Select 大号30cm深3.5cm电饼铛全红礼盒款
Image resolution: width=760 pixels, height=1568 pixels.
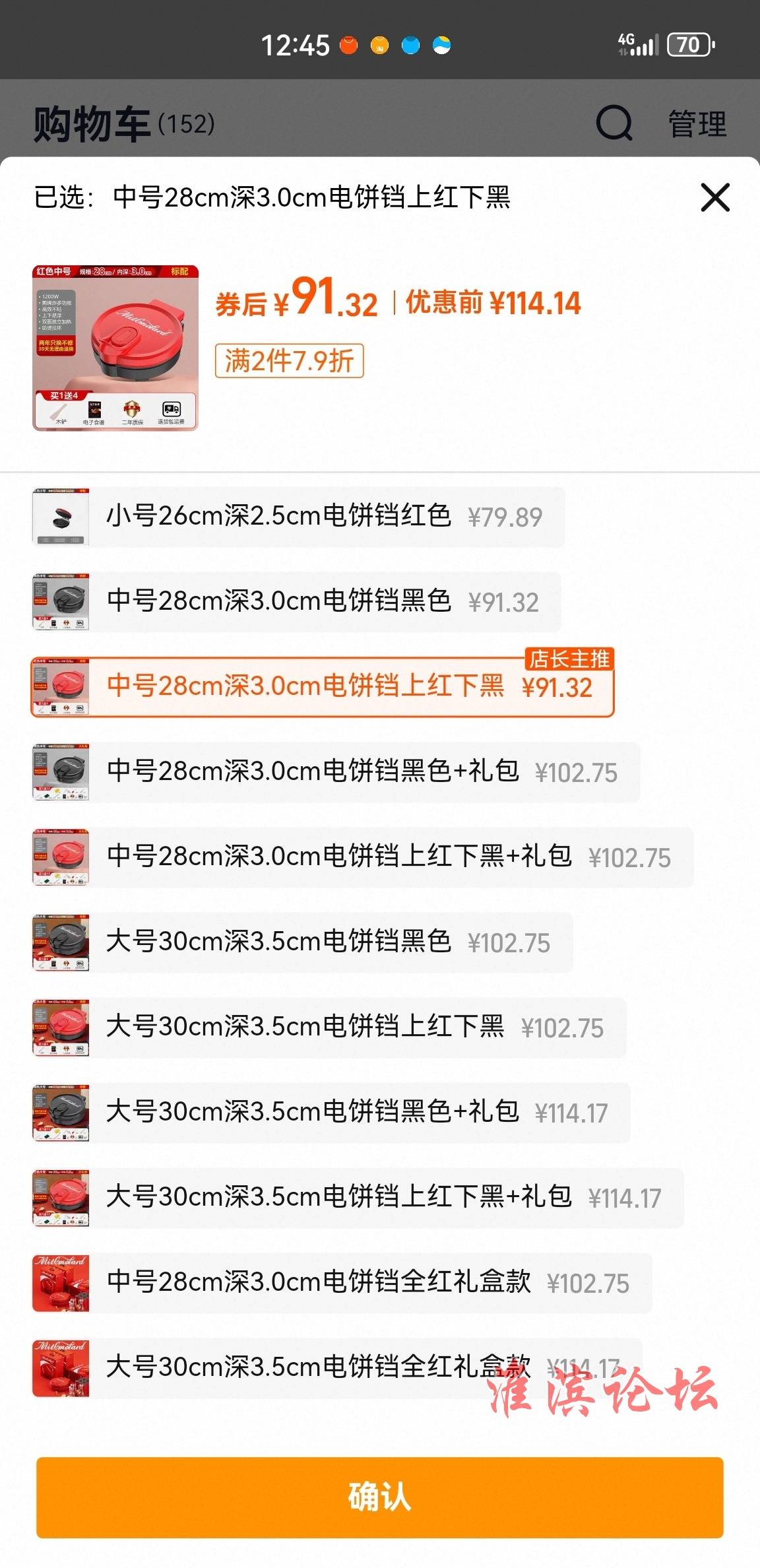pos(336,1367)
